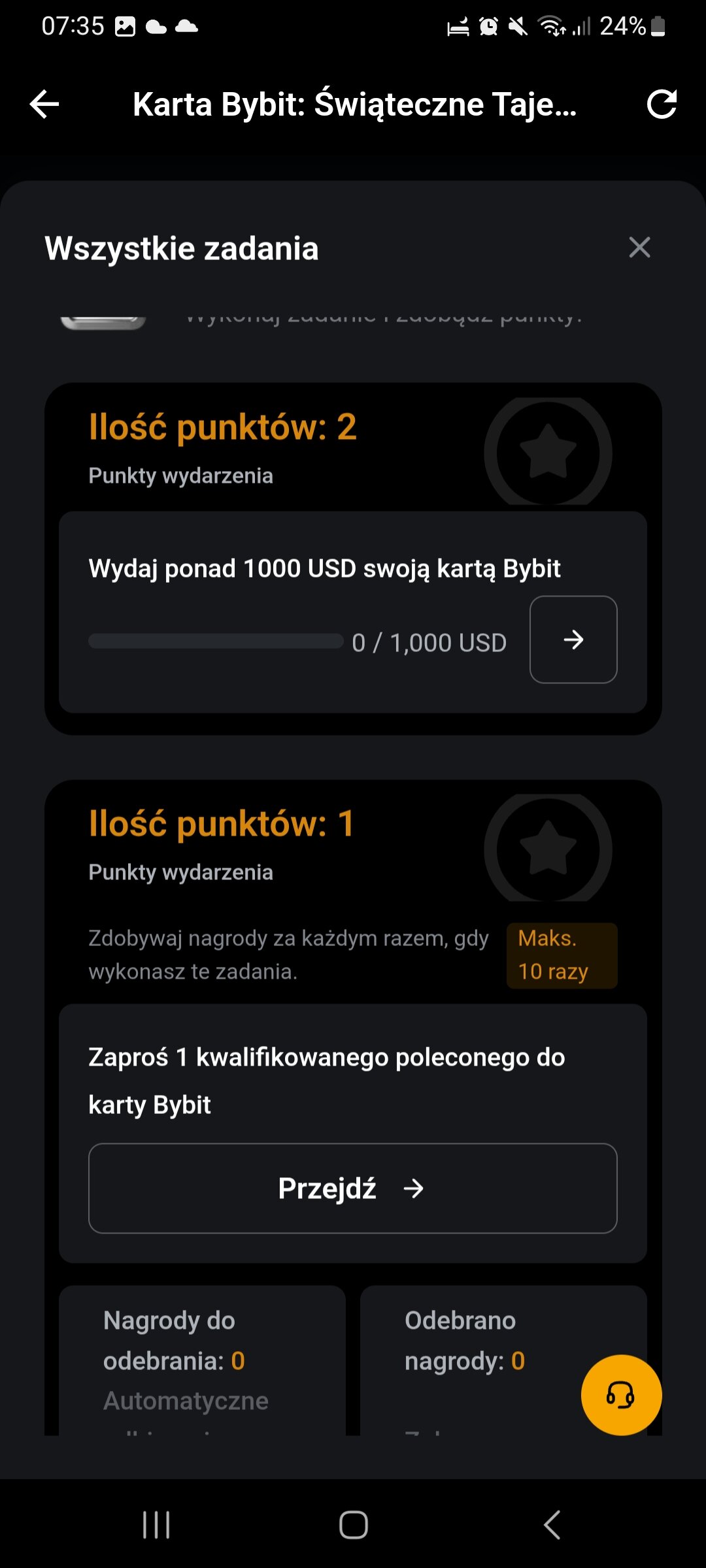Tap the system home button
Screen dimensions: 706x1568
click(x=353, y=1526)
